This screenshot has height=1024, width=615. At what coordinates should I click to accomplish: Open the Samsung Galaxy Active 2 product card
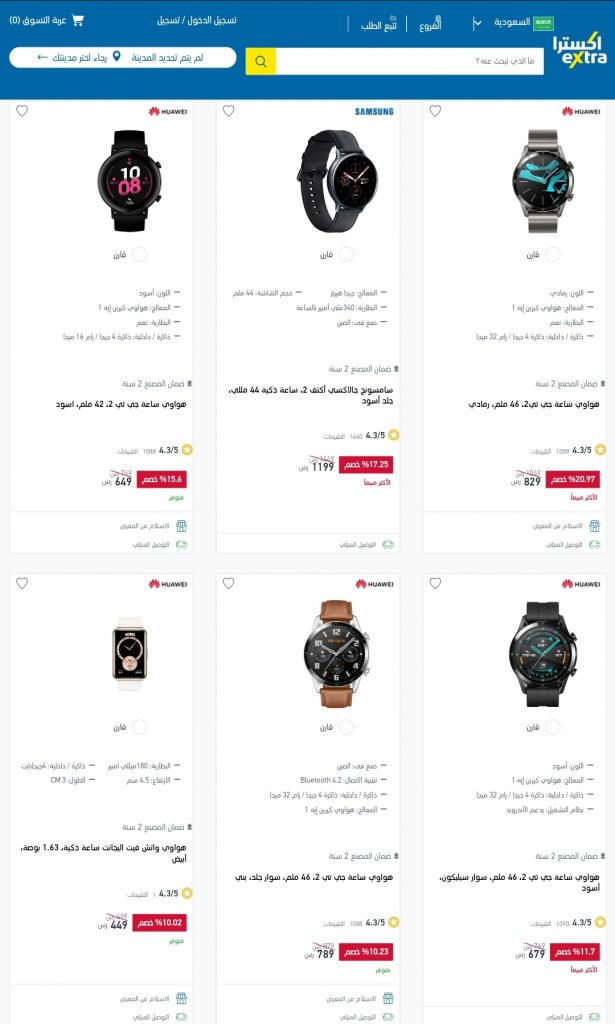[311, 395]
